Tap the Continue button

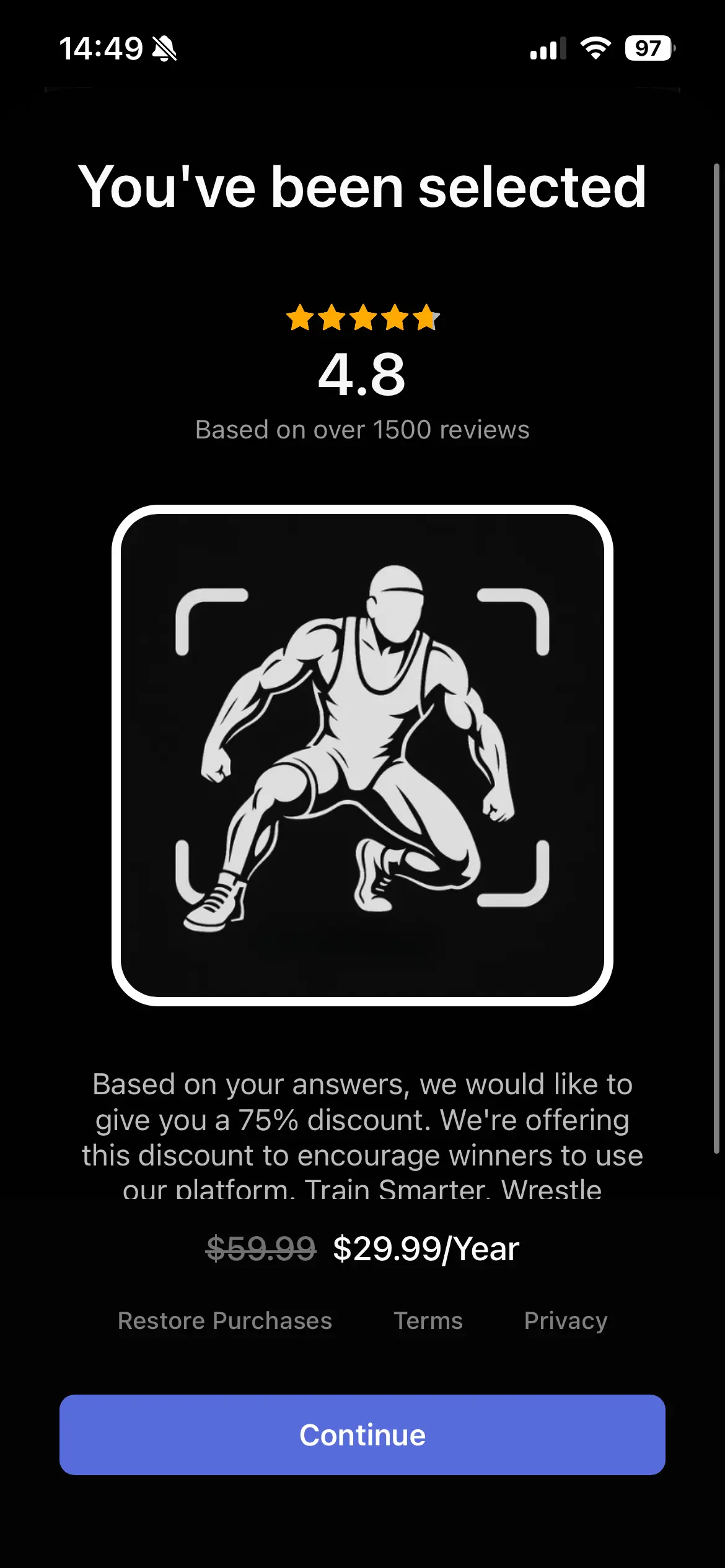[x=362, y=1434]
